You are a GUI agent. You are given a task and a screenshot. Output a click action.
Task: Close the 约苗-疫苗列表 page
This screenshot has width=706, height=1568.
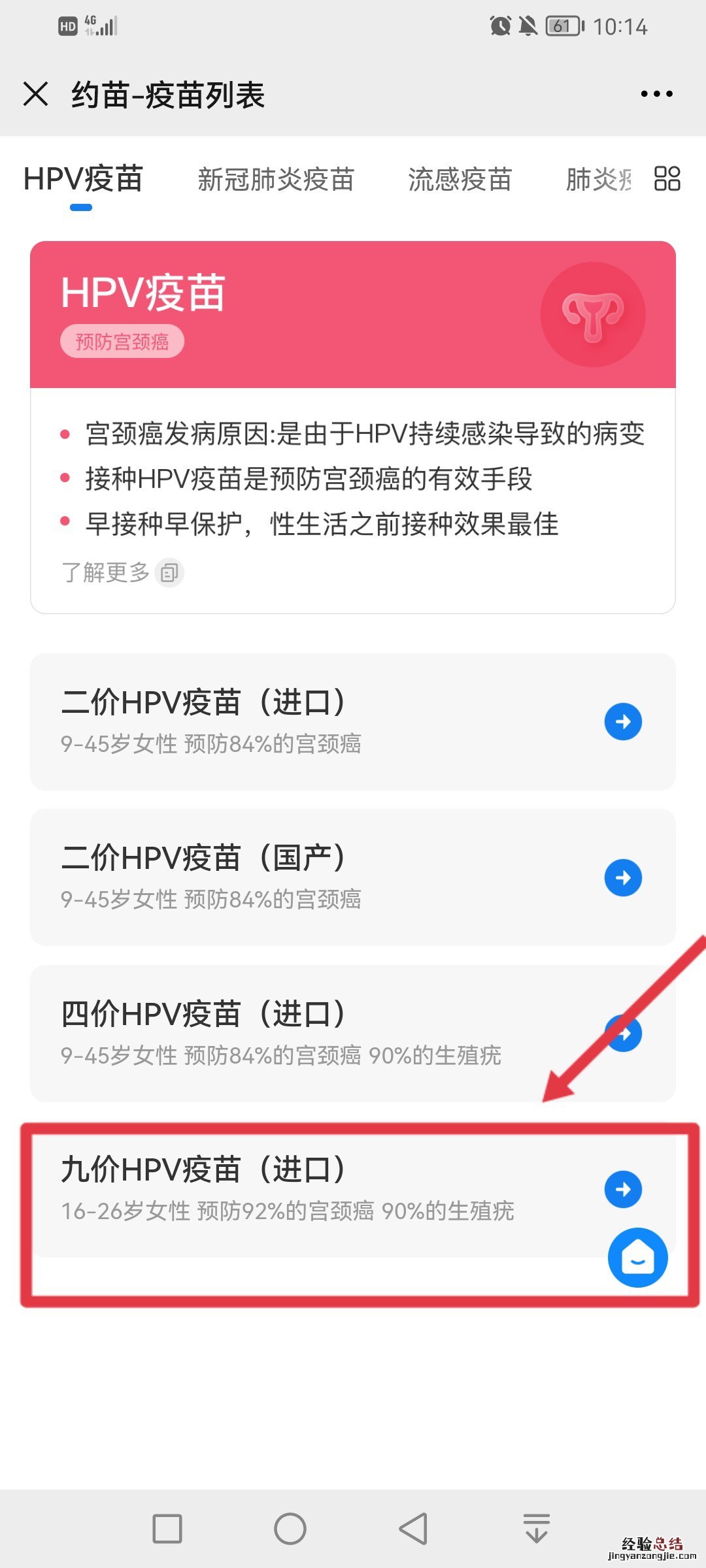click(x=36, y=94)
